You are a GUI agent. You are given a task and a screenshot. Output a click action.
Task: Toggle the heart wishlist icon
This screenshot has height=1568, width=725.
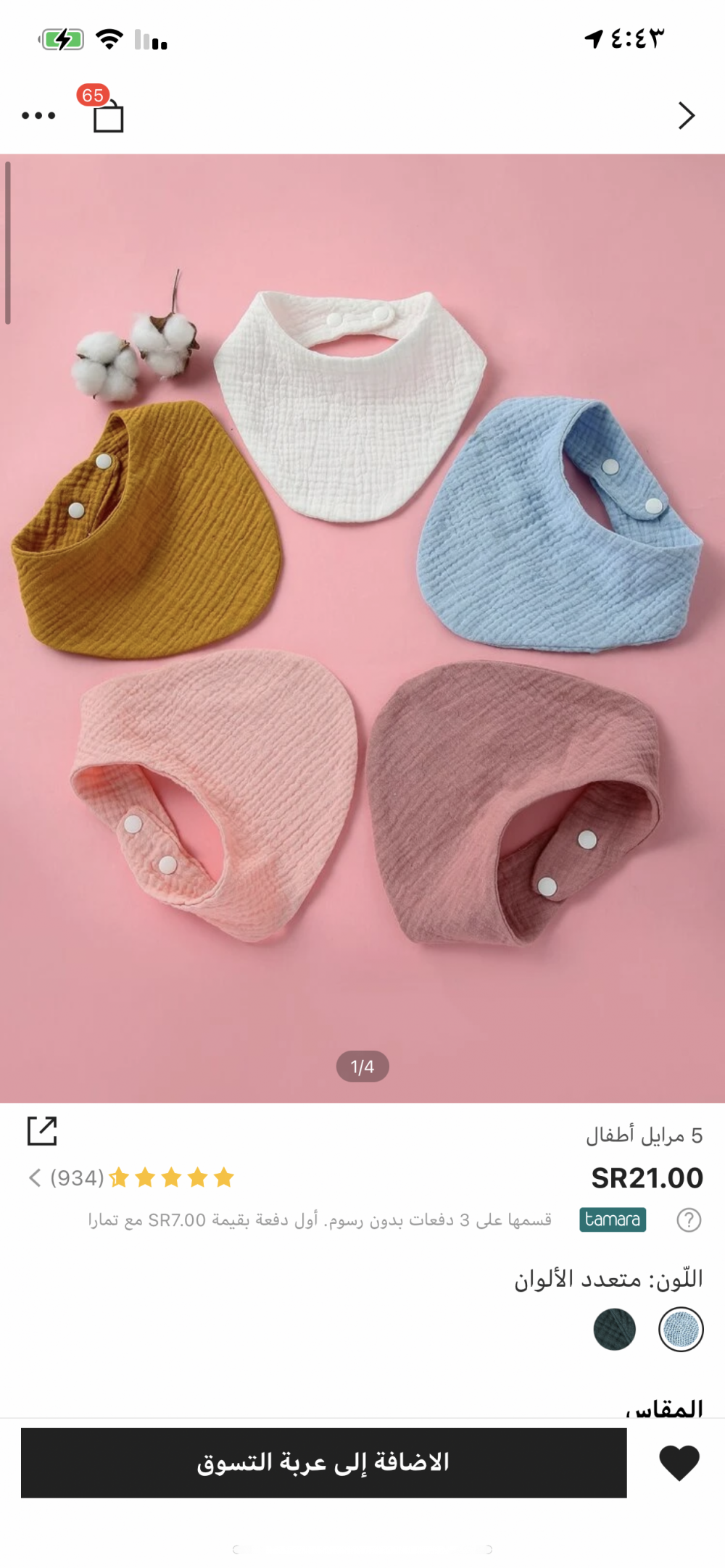(x=679, y=1463)
